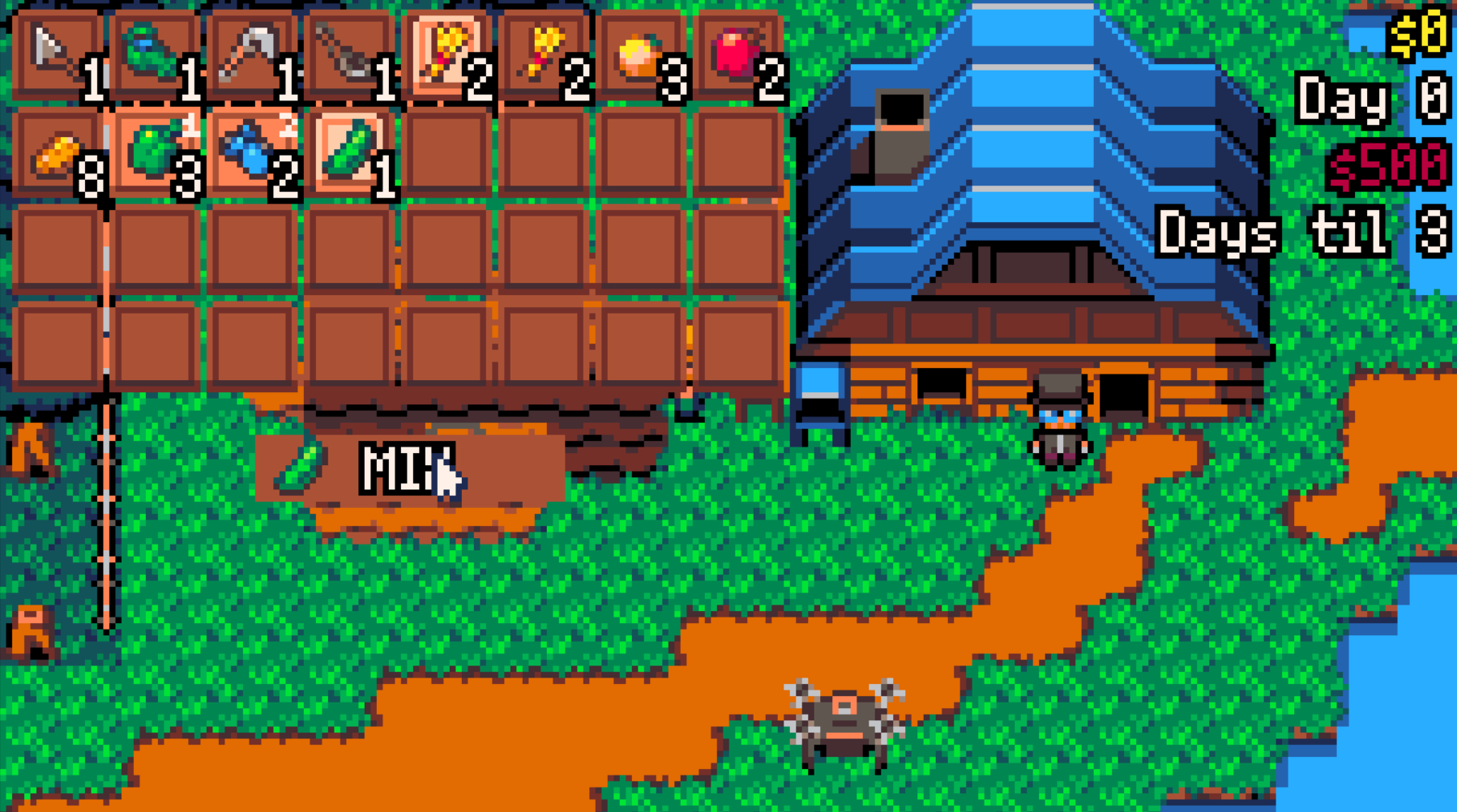1457x812 pixels.
Task: Pick the red apple stack of 2
Action: [x=738, y=54]
